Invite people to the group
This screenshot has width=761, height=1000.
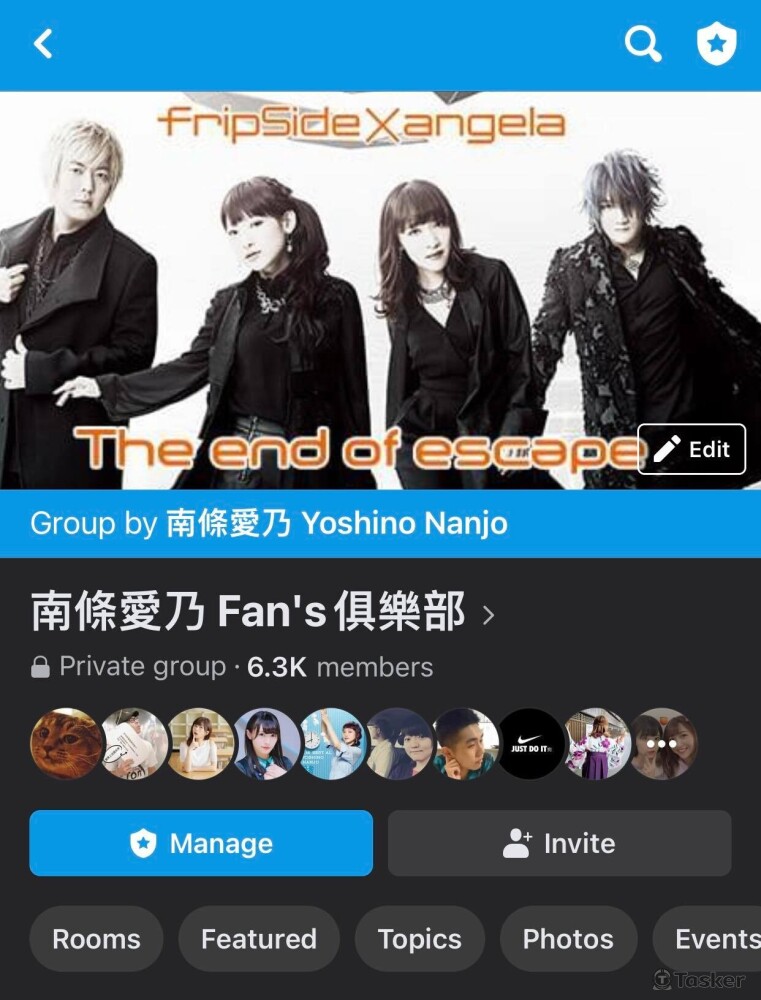(559, 843)
